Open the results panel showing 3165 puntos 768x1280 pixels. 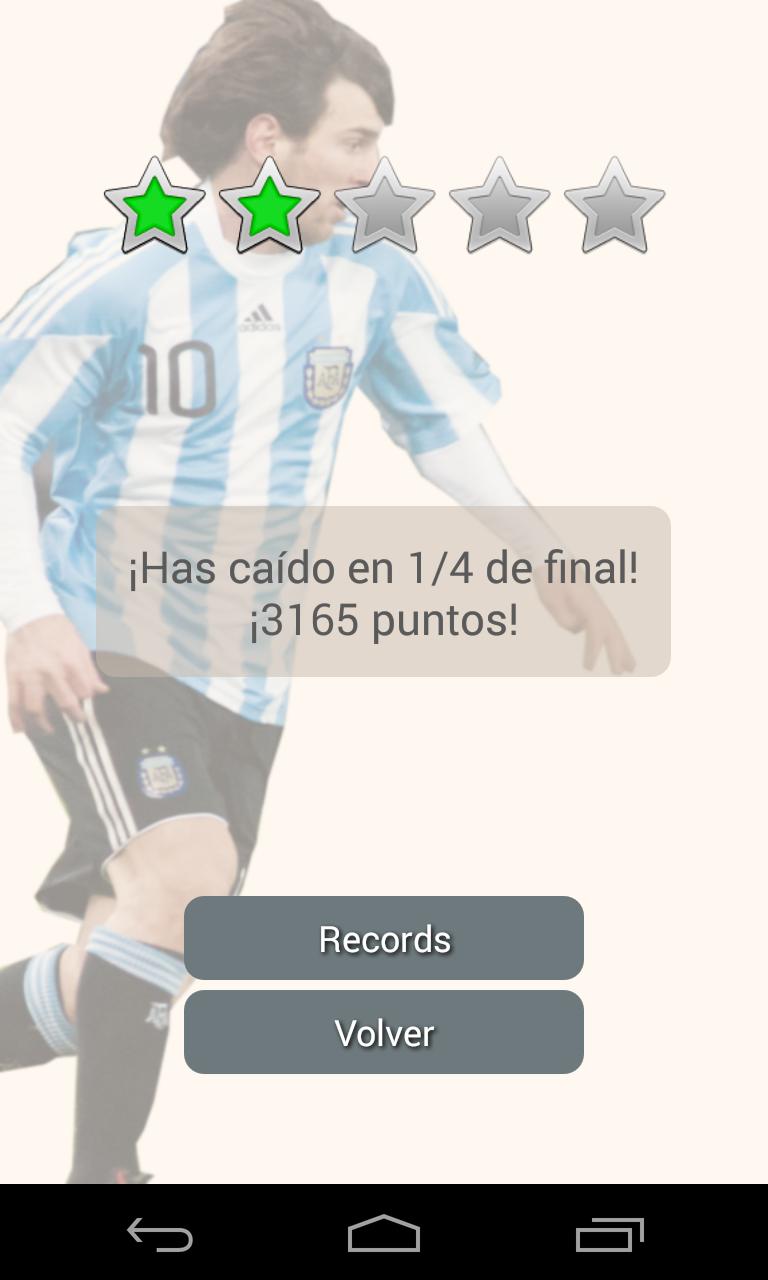pos(384,592)
